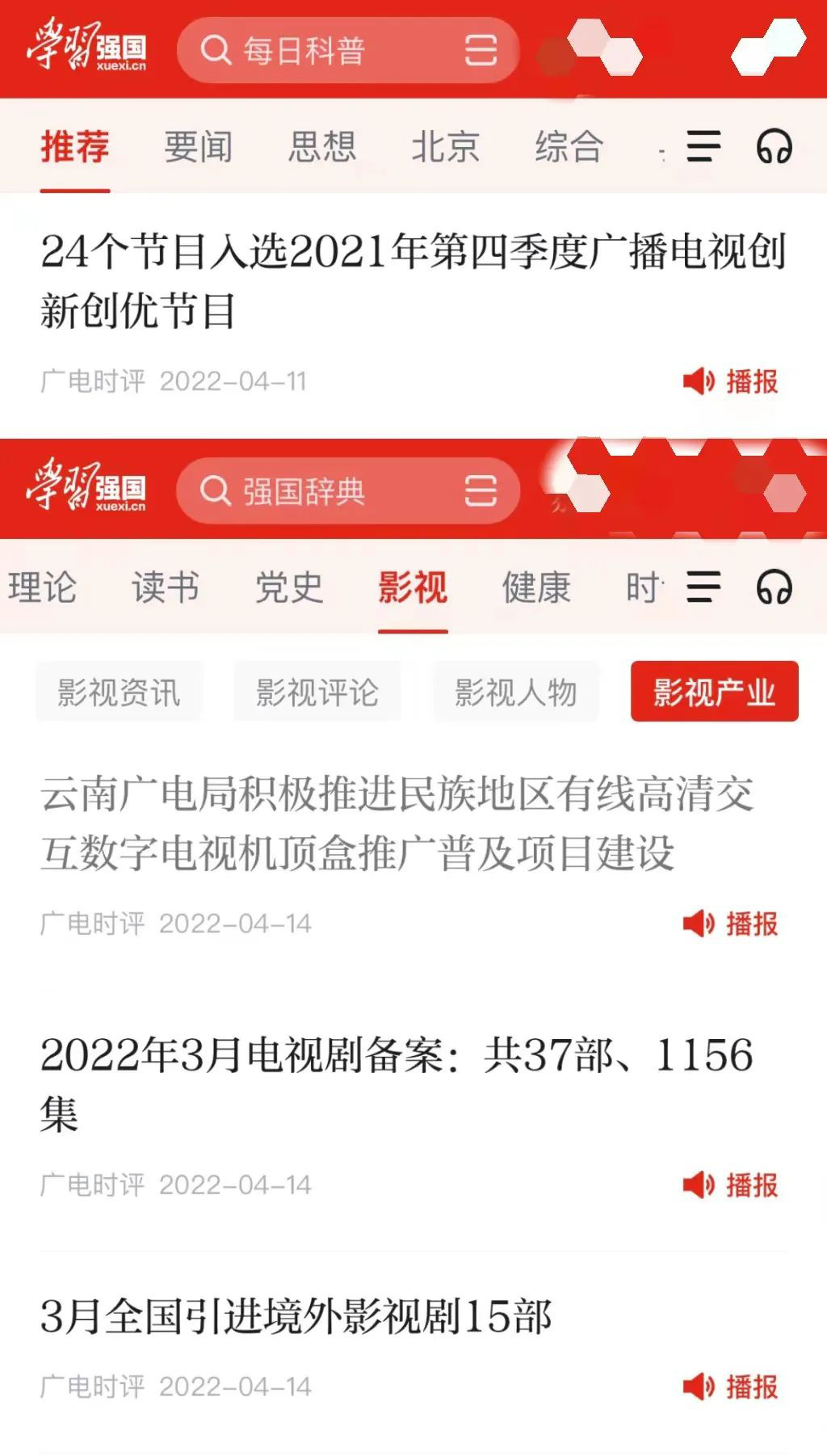
Task: Switch to the 要闻 tab
Action: (x=198, y=147)
